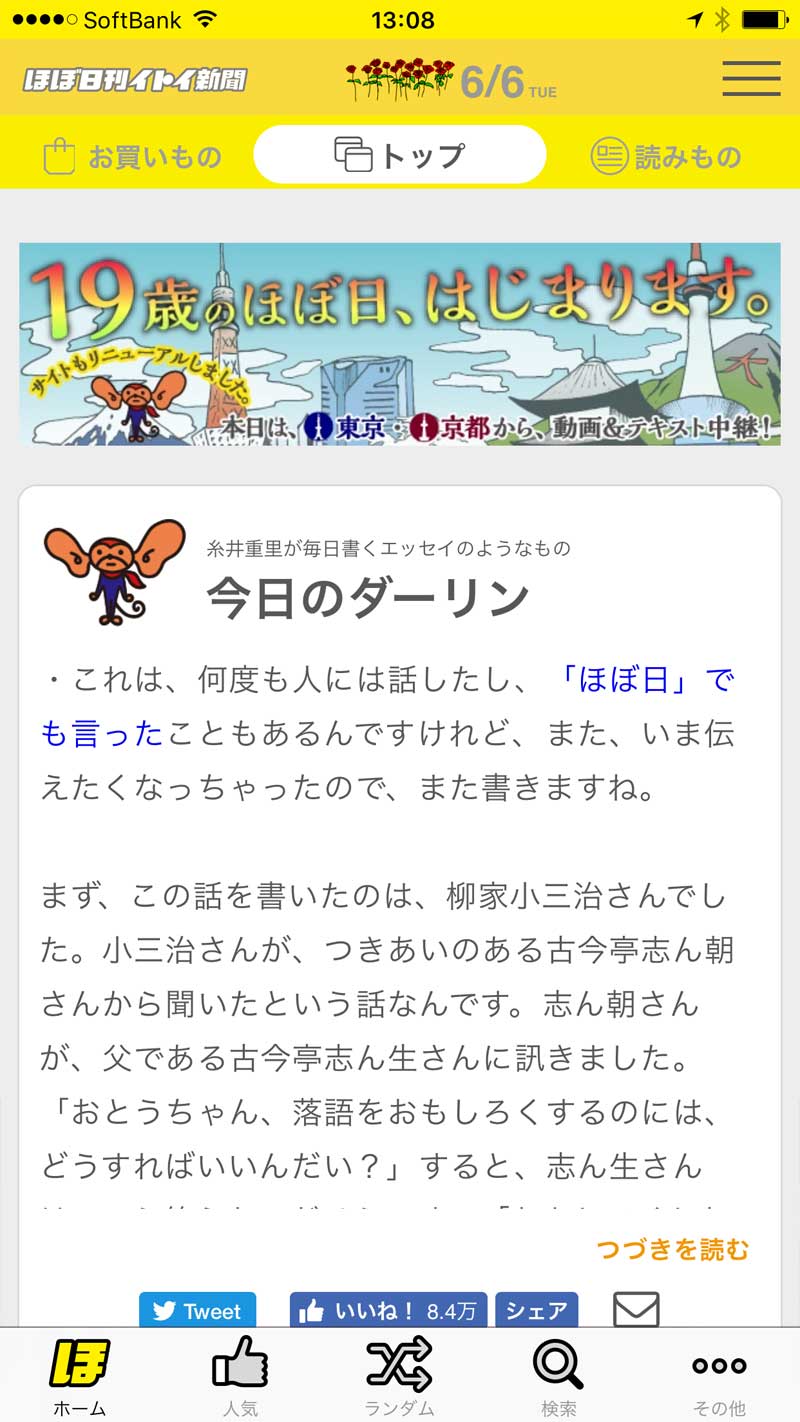Tap つづきを読む to continue reading

pyautogui.click(x=672, y=1249)
